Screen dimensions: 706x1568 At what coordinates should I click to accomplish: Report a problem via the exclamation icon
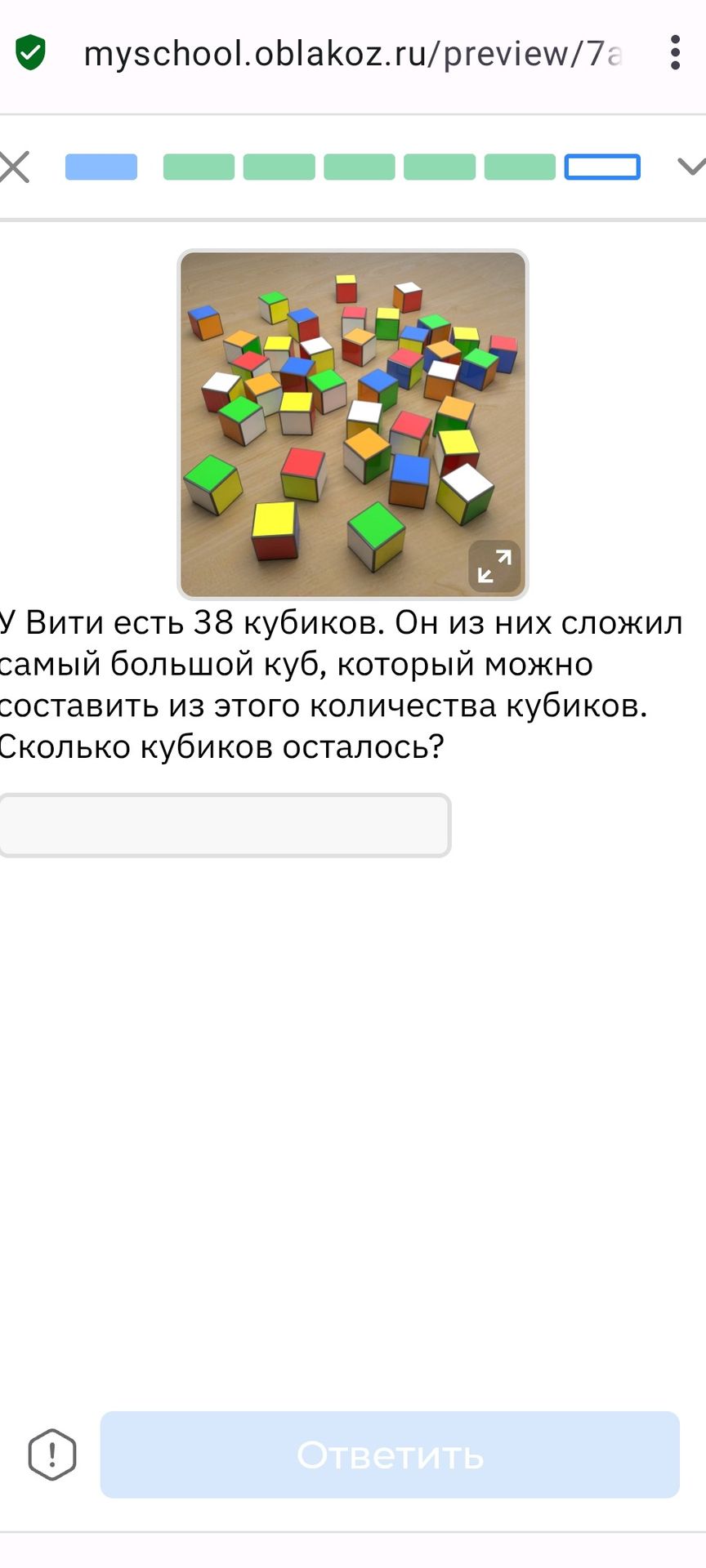click(x=52, y=1454)
